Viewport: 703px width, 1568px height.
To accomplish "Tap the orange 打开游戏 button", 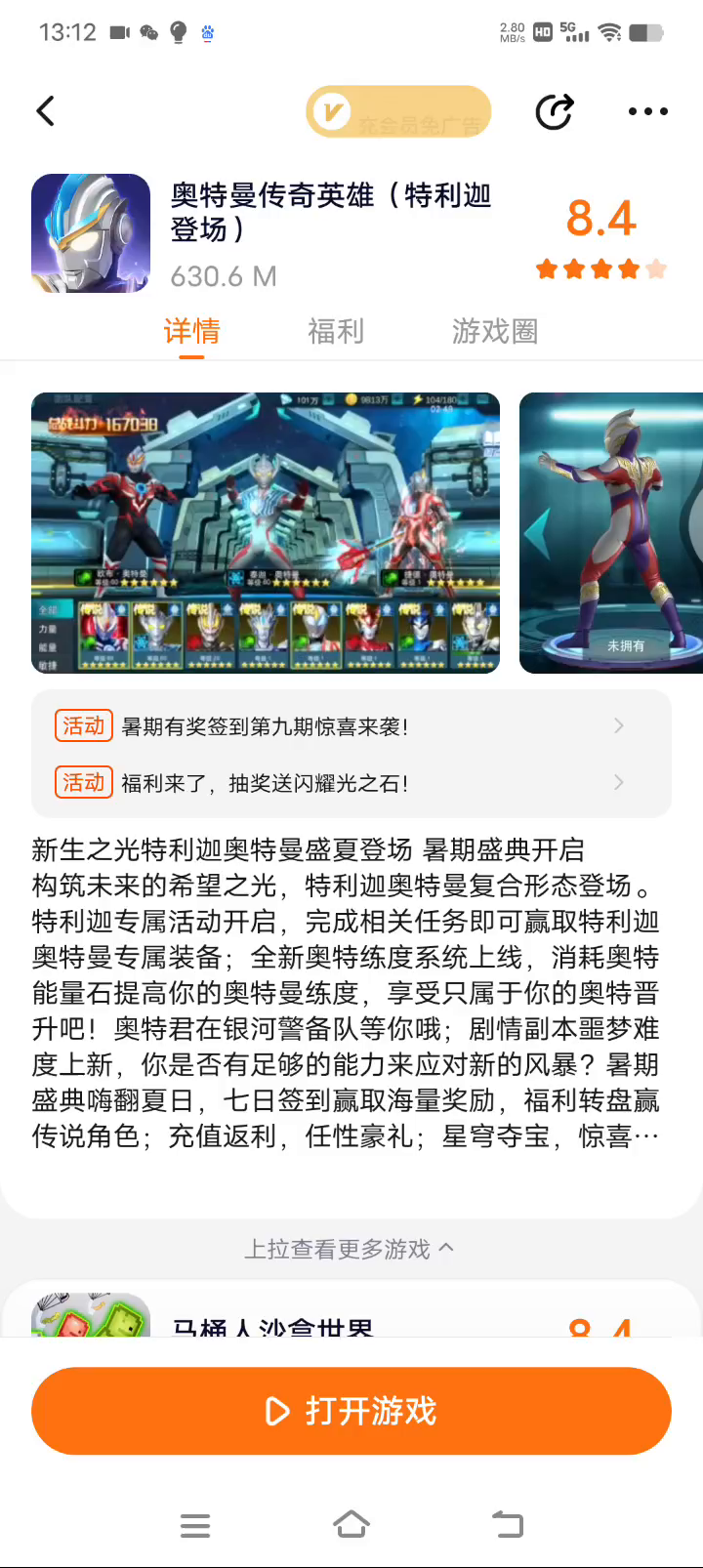I will (351, 1411).
